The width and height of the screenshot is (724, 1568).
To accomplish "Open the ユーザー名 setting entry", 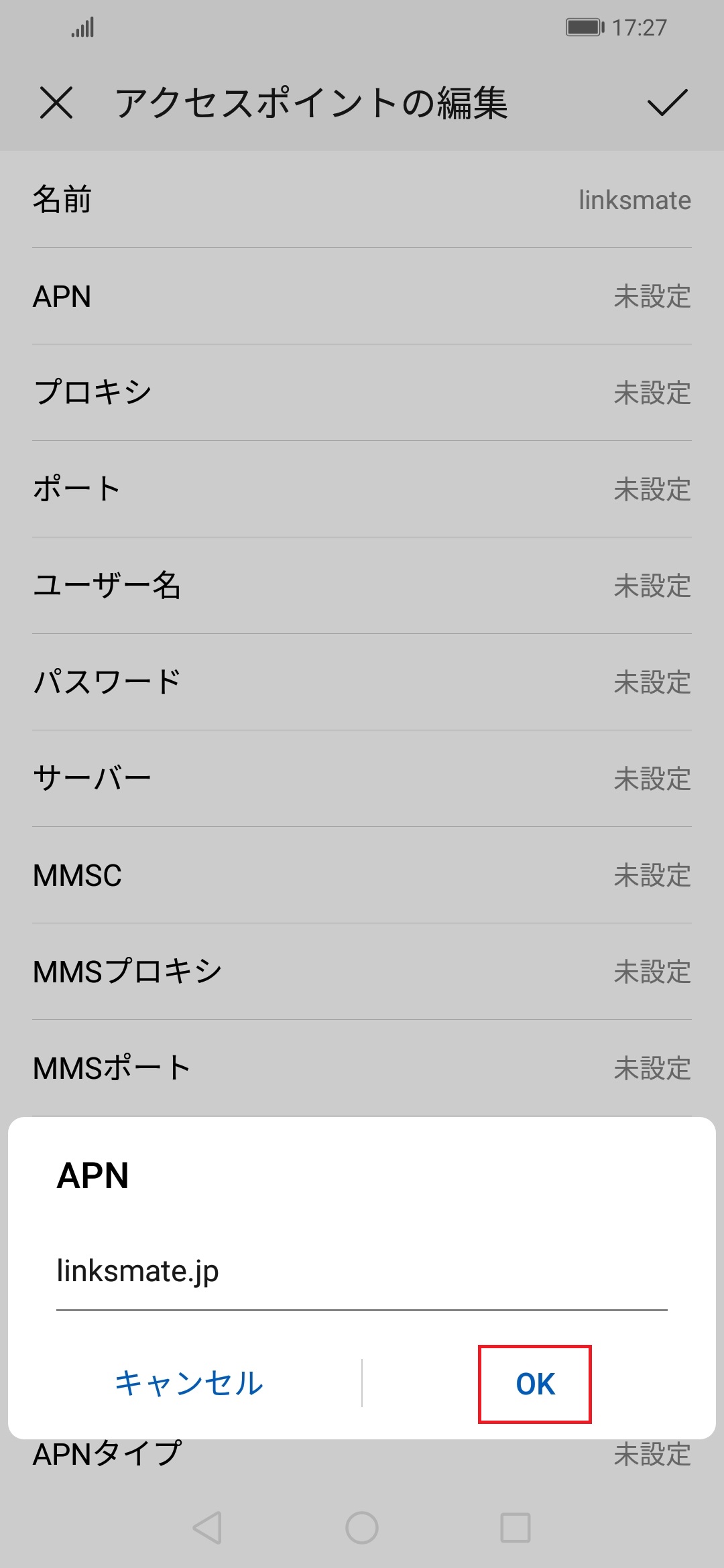I will point(362,586).
